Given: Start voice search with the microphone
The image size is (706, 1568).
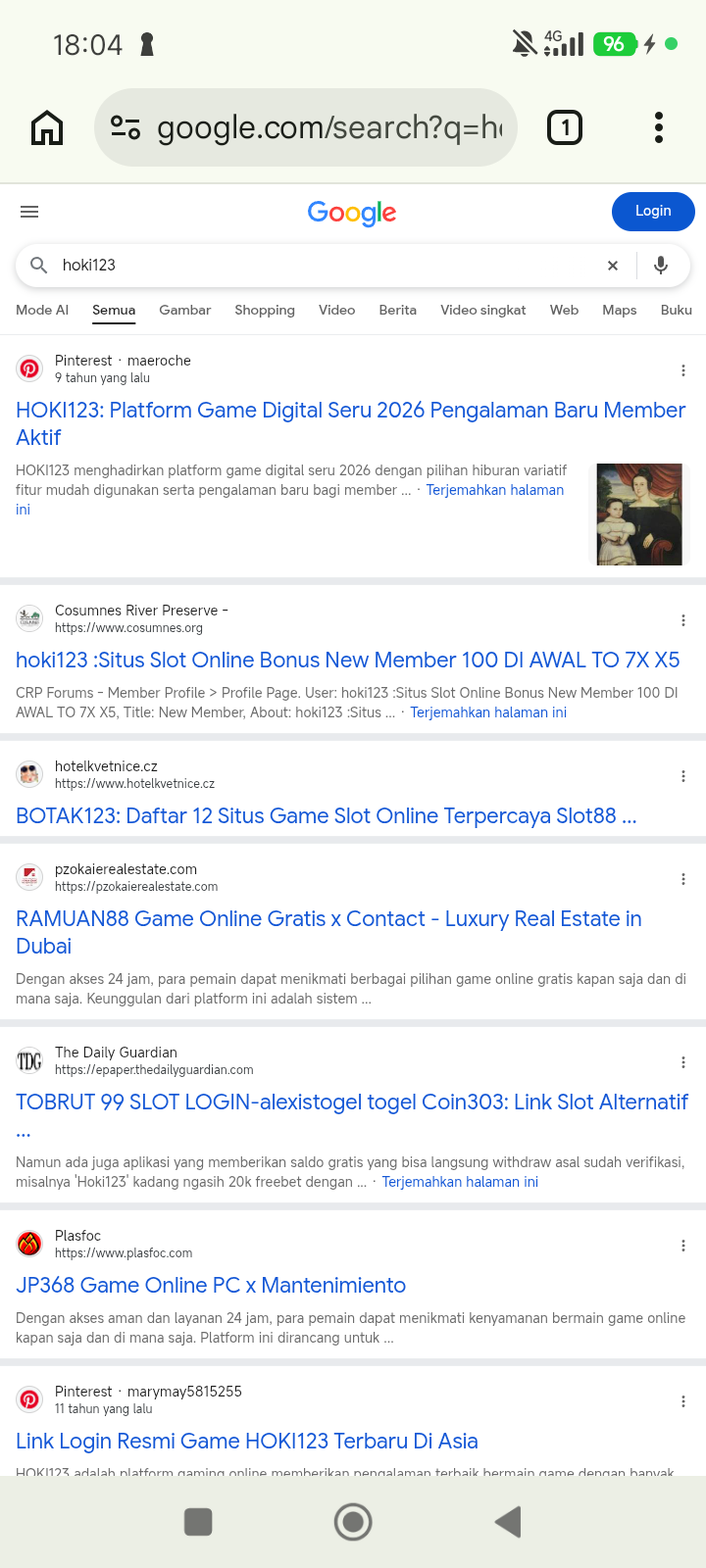Looking at the screenshot, I should pos(661,266).
